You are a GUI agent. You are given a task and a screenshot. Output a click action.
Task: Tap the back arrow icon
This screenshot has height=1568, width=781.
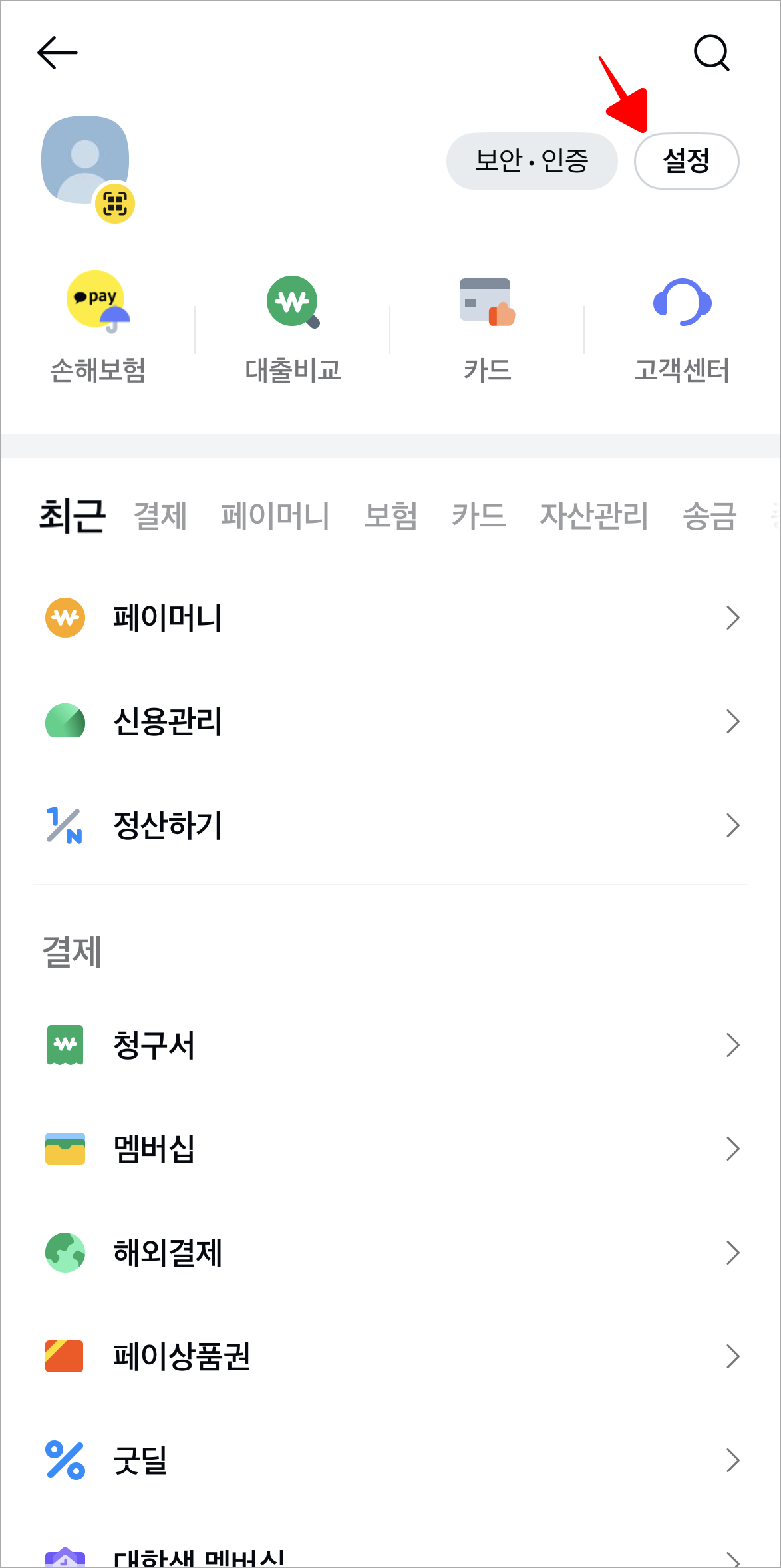[57, 53]
